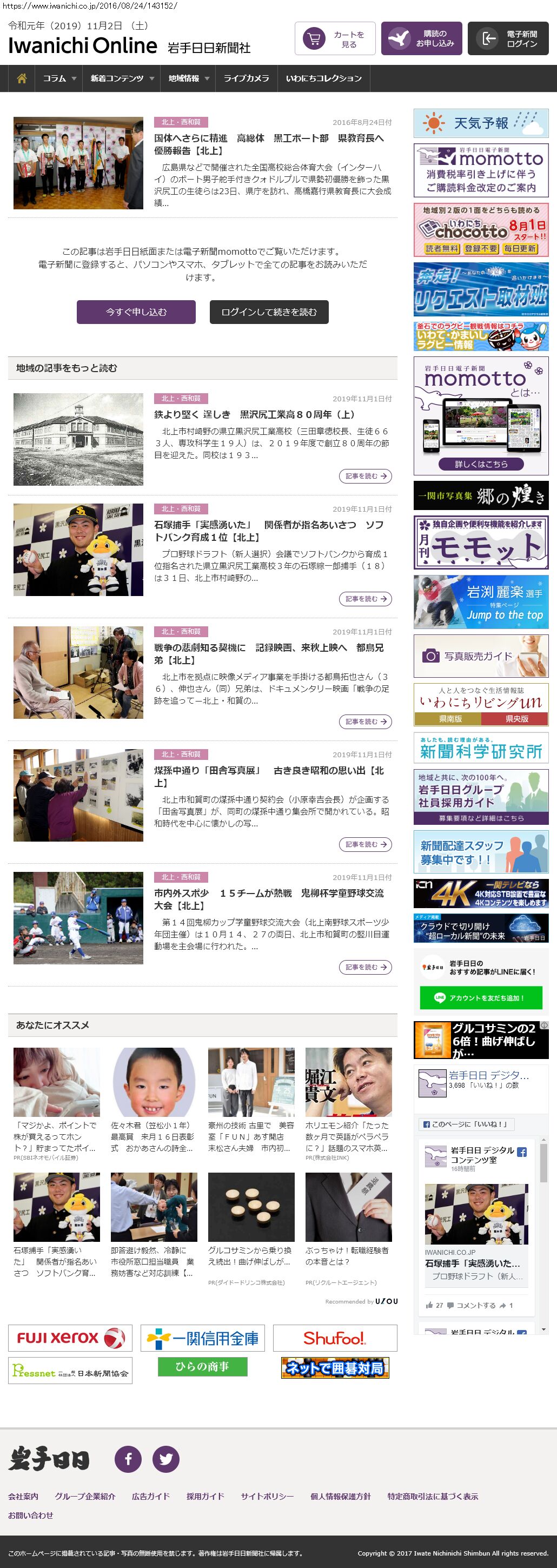Open the ライブカメラ page
This screenshot has height=1568, width=557.
246,78
